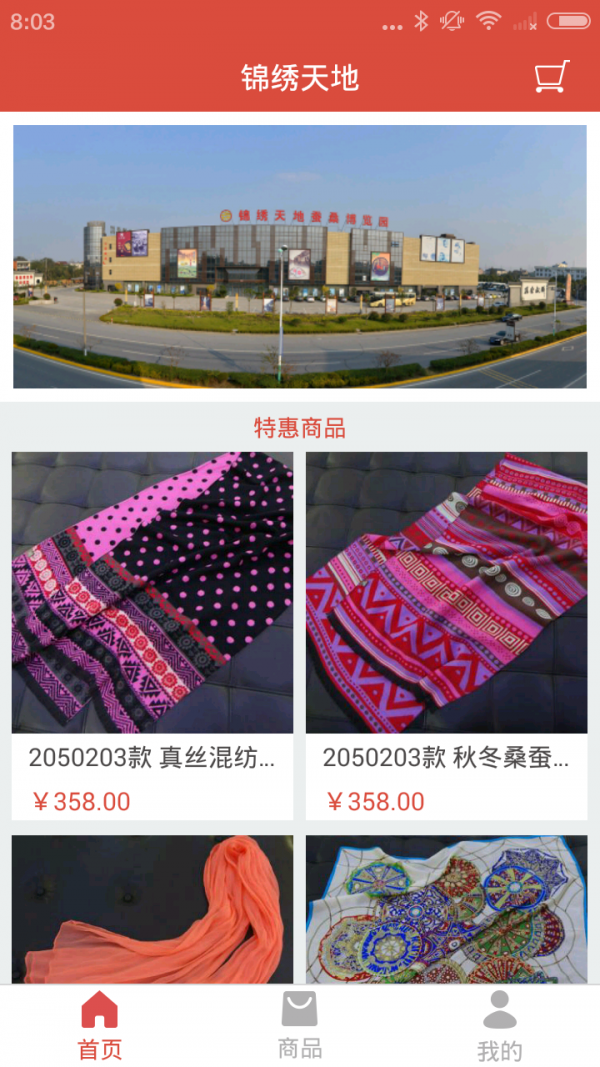View the colorful medallion-print scarf product
This screenshot has height=1067, width=600.
(446, 909)
